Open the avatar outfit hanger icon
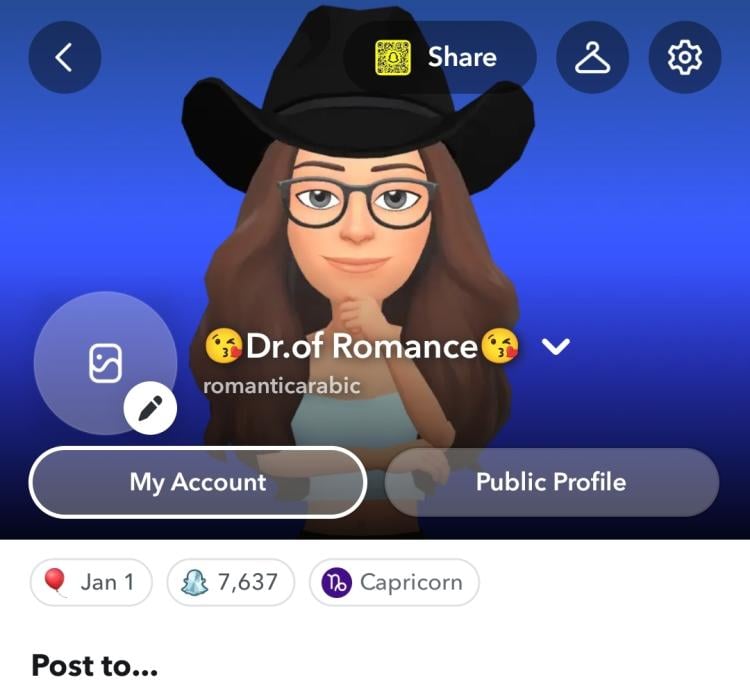The width and height of the screenshot is (750, 698). point(592,57)
